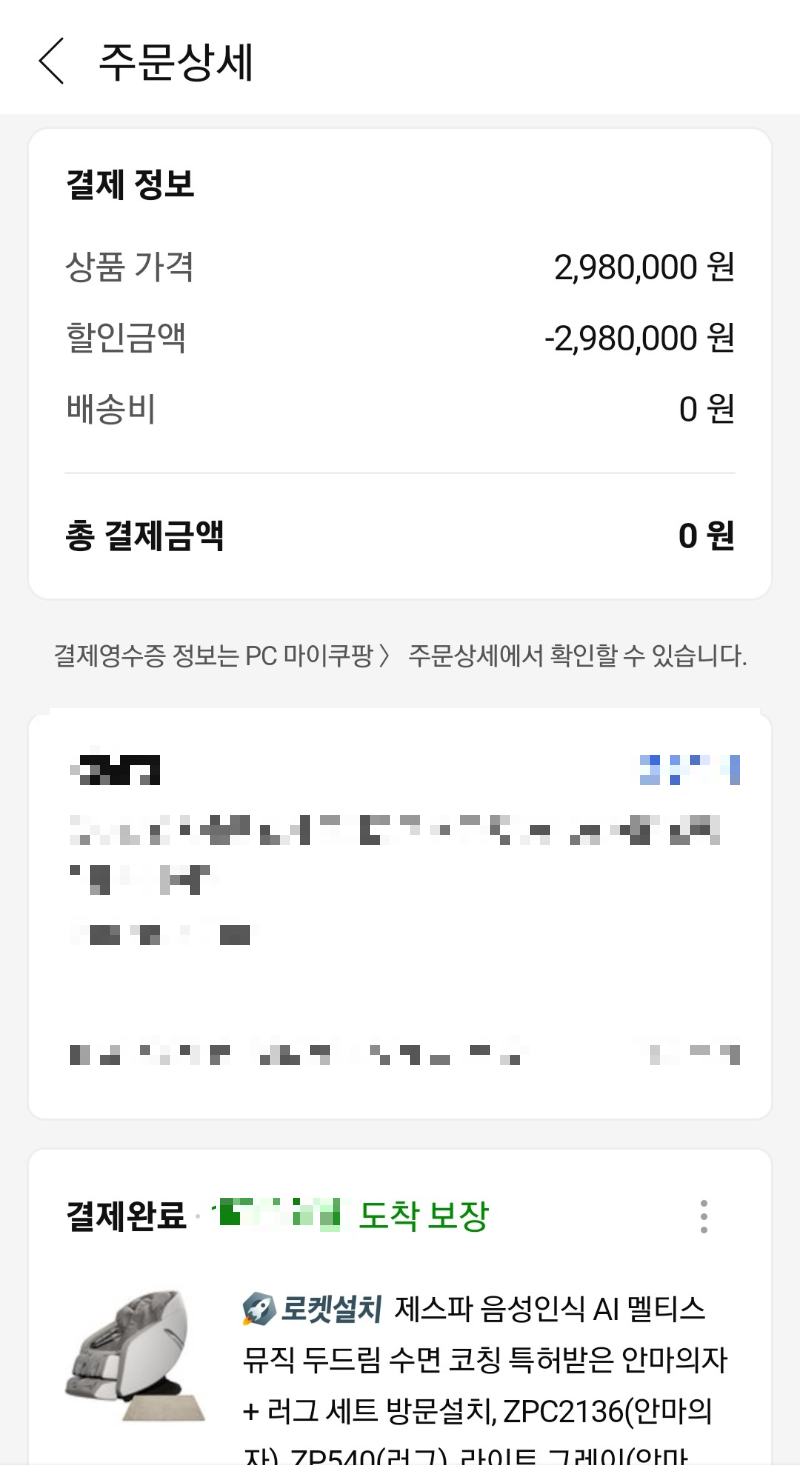Select the 총 결제금액 row
Viewport: 800px width, 1465px height.
tap(400, 536)
